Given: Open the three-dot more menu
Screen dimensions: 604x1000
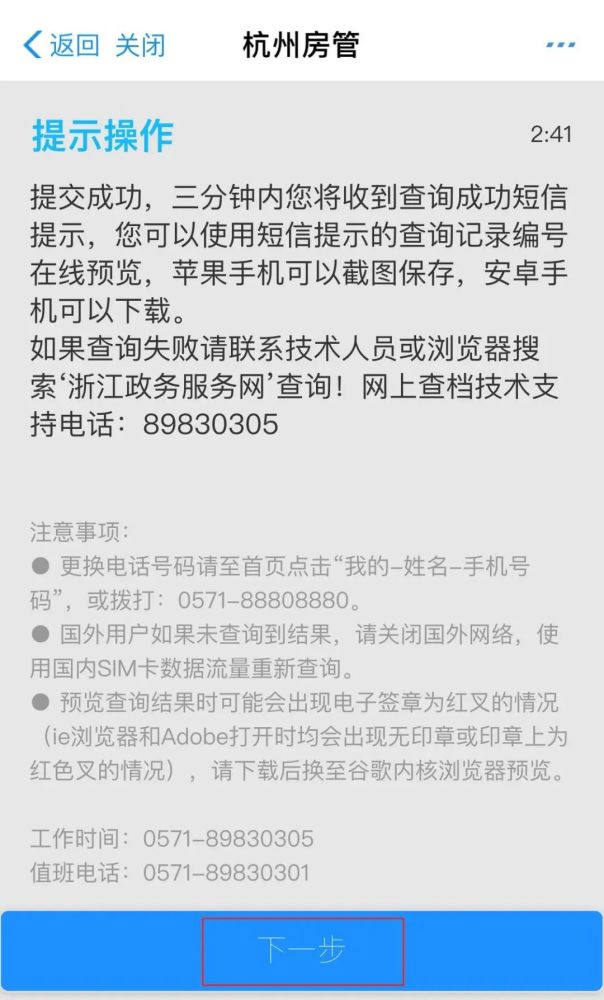Looking at the screenshot, I should (x=561, y=45).
